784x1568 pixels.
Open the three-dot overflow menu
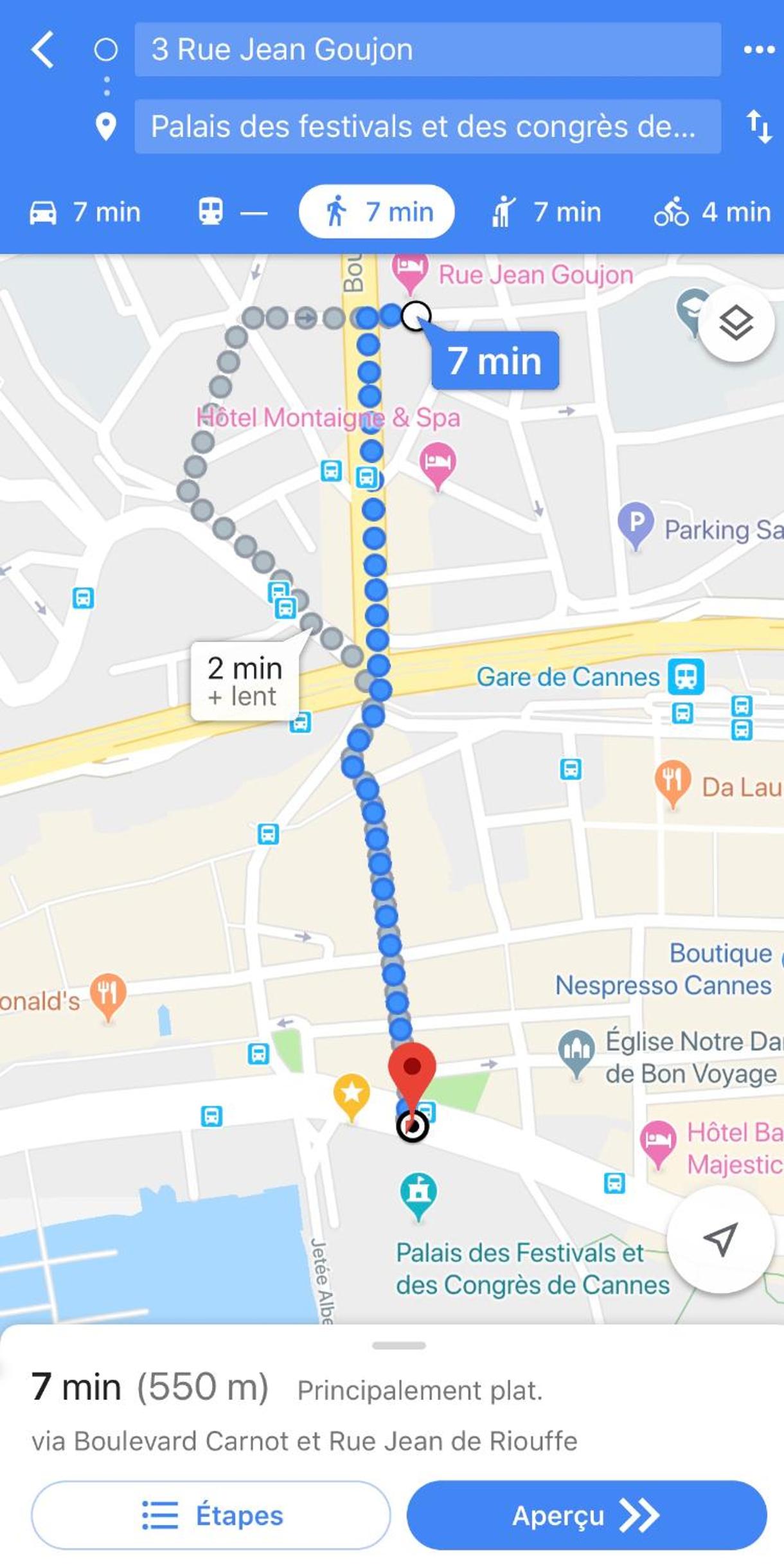[x=758, y=50]
